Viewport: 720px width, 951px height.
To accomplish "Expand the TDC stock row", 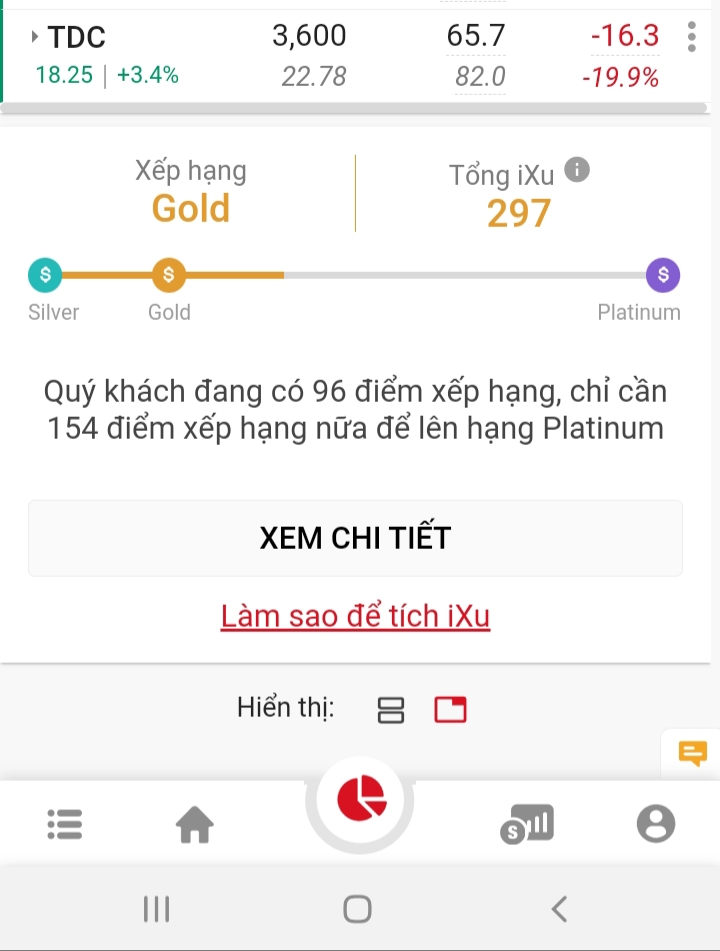I will coord(35,37).
